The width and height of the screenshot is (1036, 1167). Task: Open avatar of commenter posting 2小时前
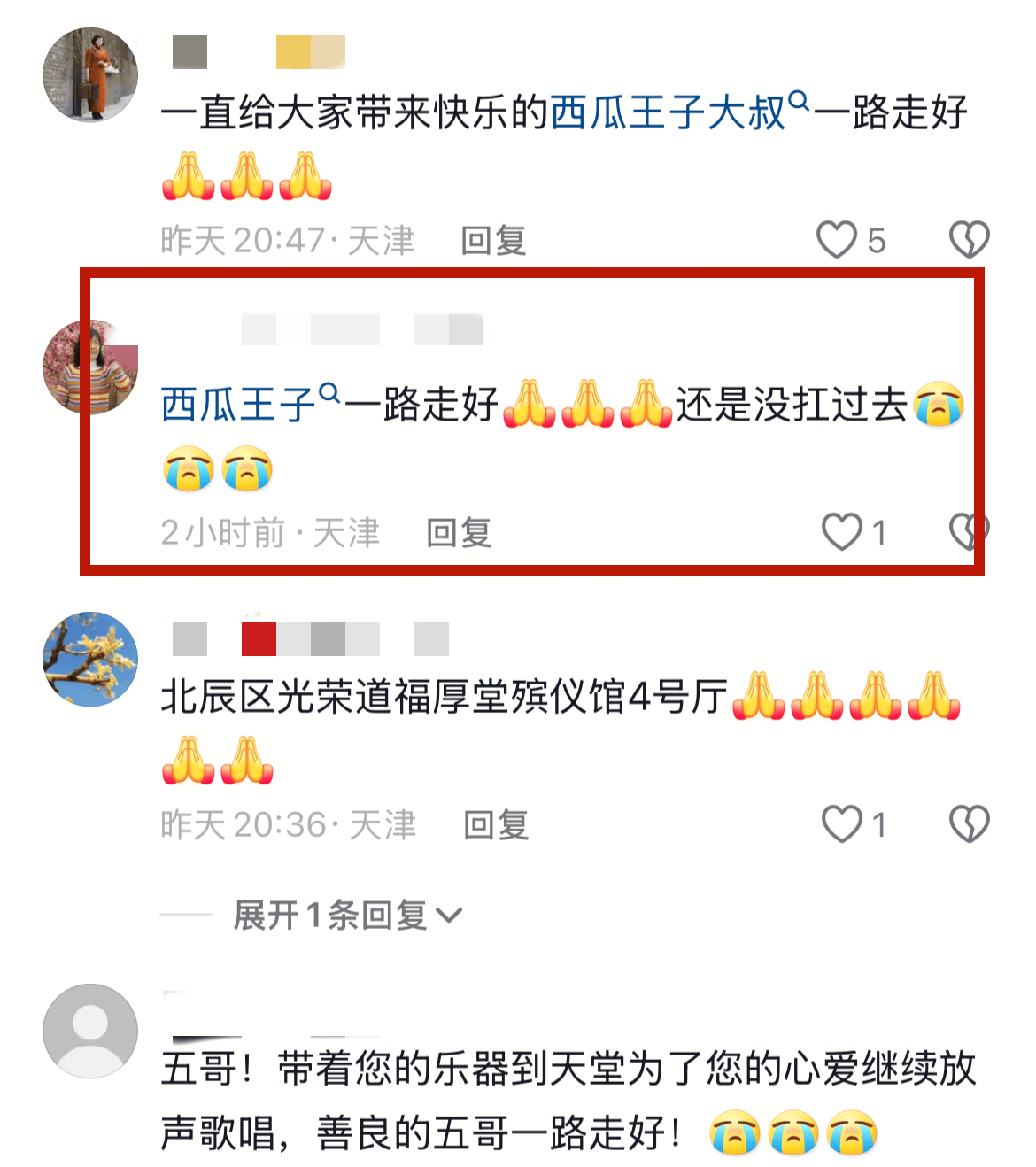[90, 367]
